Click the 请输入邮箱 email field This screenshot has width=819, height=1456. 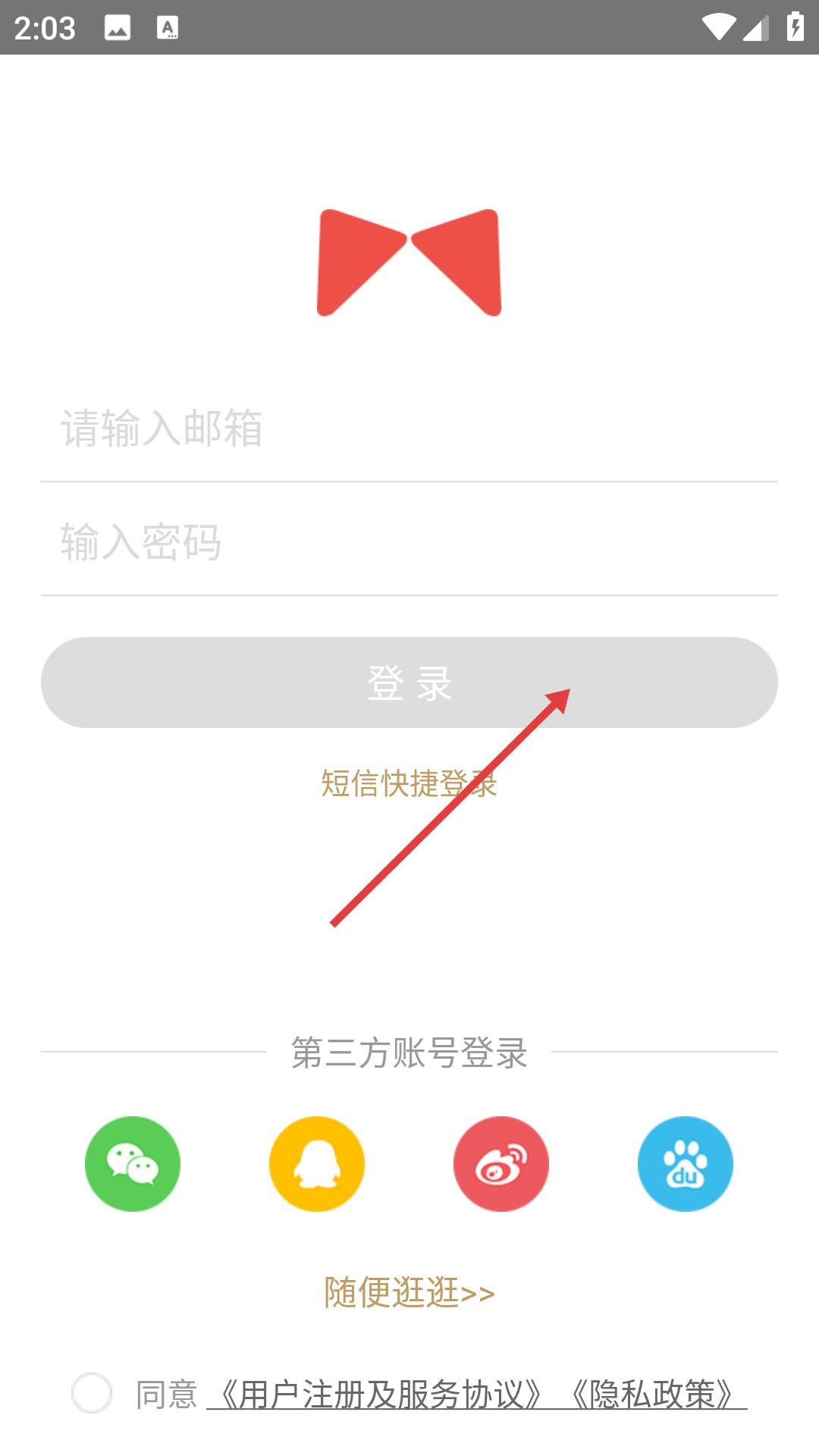point(409,429)
